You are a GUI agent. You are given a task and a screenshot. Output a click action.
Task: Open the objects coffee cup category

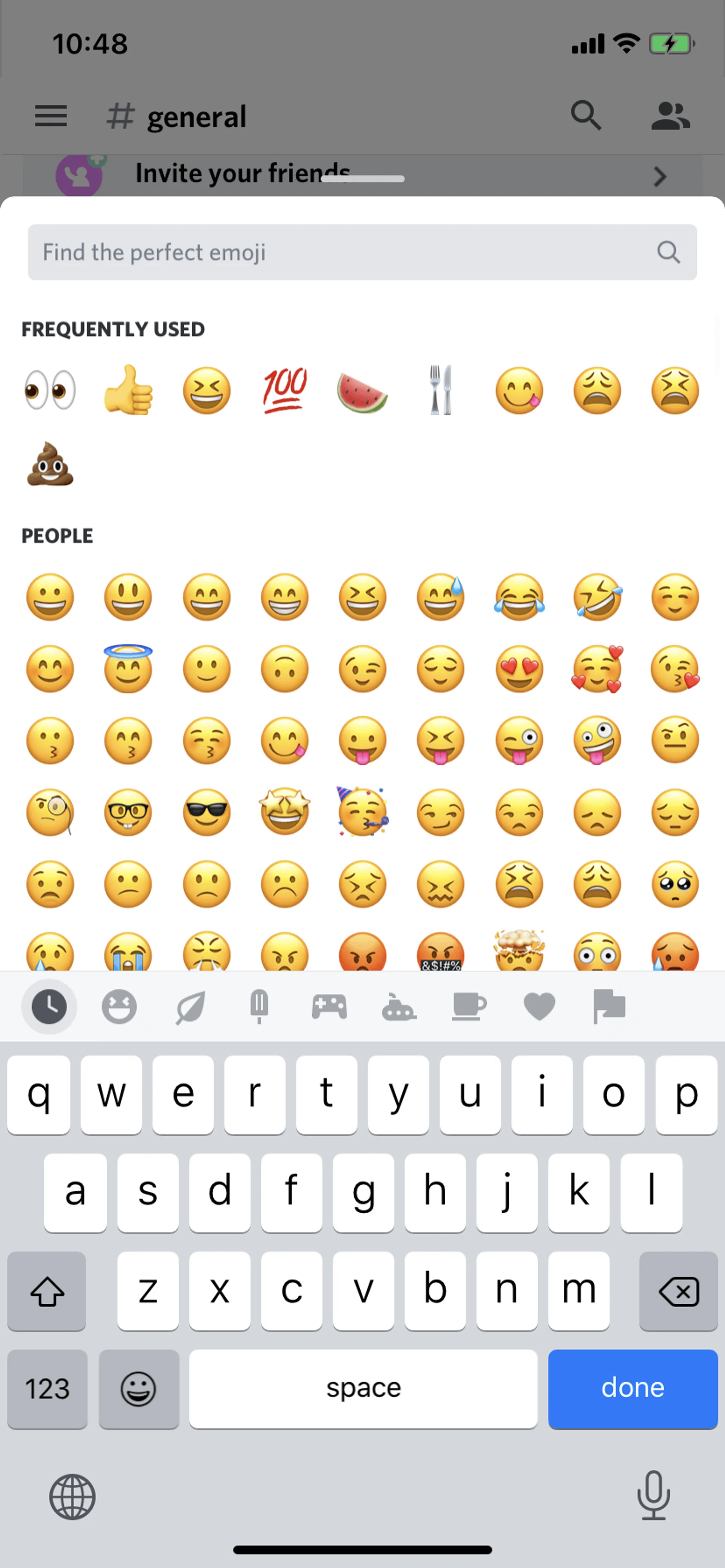pos(469,1006)
